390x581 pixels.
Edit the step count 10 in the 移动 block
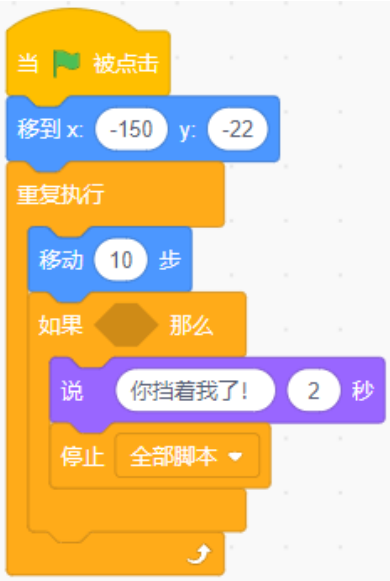pos(121,260)
